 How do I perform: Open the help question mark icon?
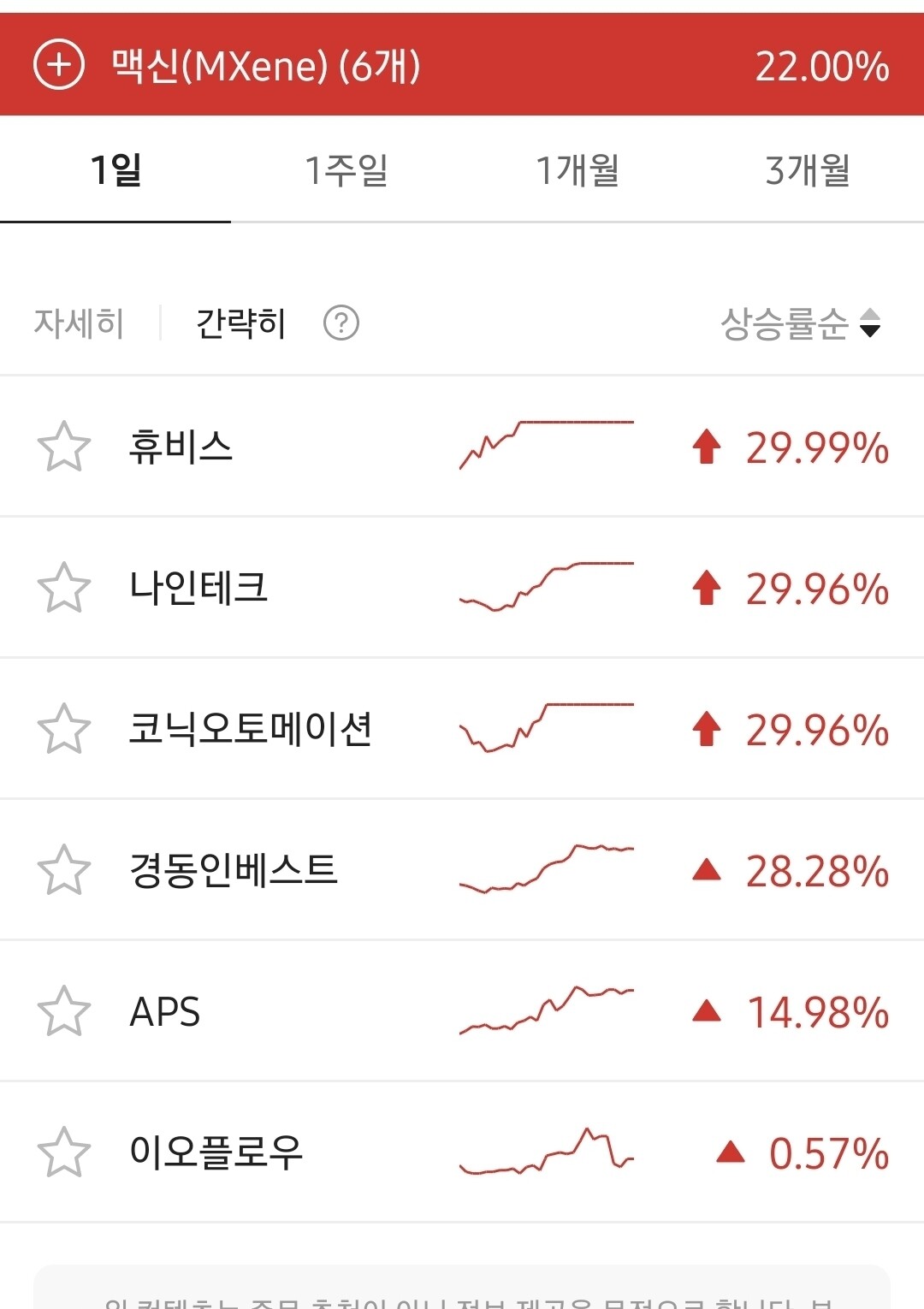tap(341, 323)
